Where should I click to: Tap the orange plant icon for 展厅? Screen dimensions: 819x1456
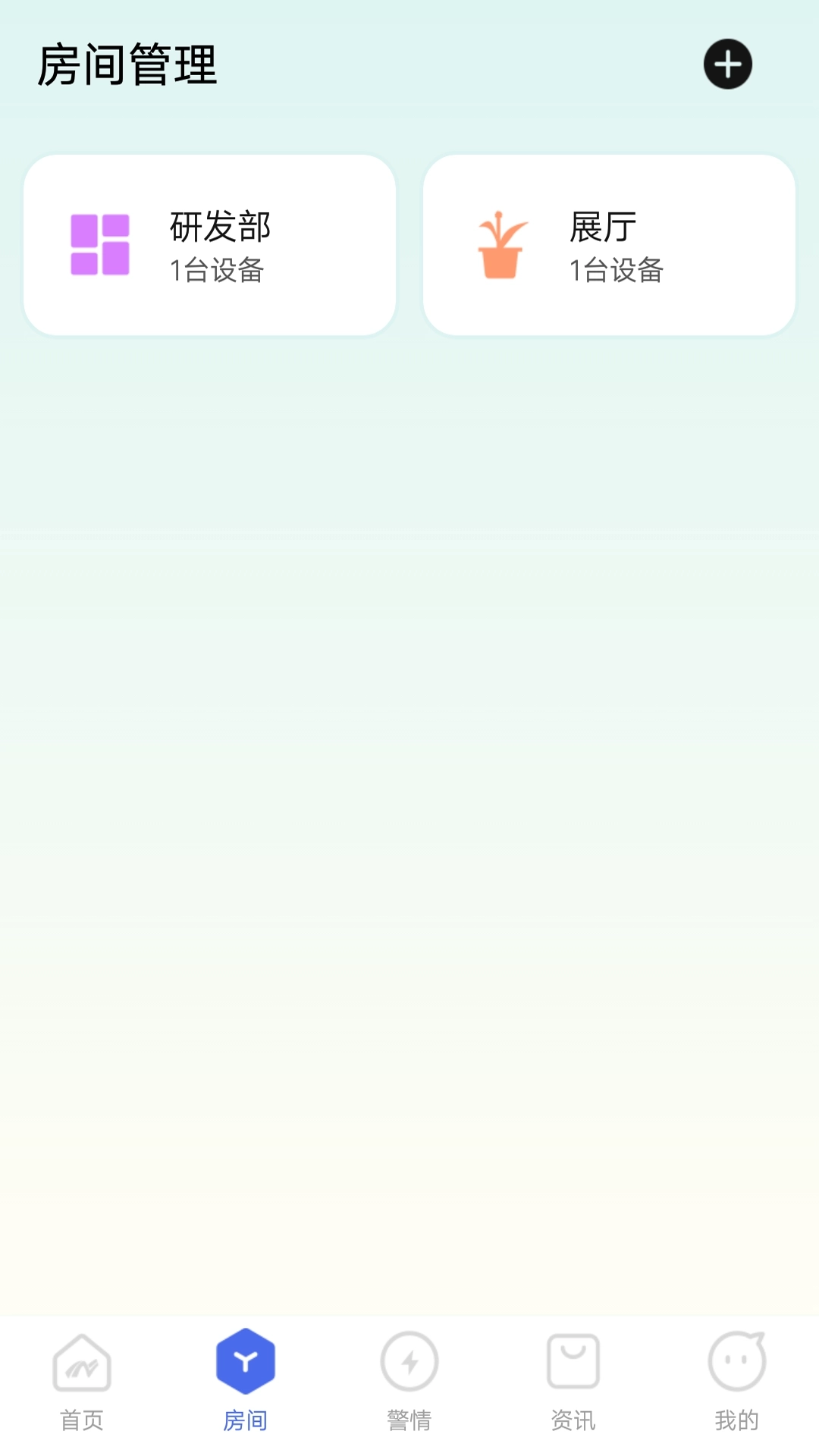[500, 244]
